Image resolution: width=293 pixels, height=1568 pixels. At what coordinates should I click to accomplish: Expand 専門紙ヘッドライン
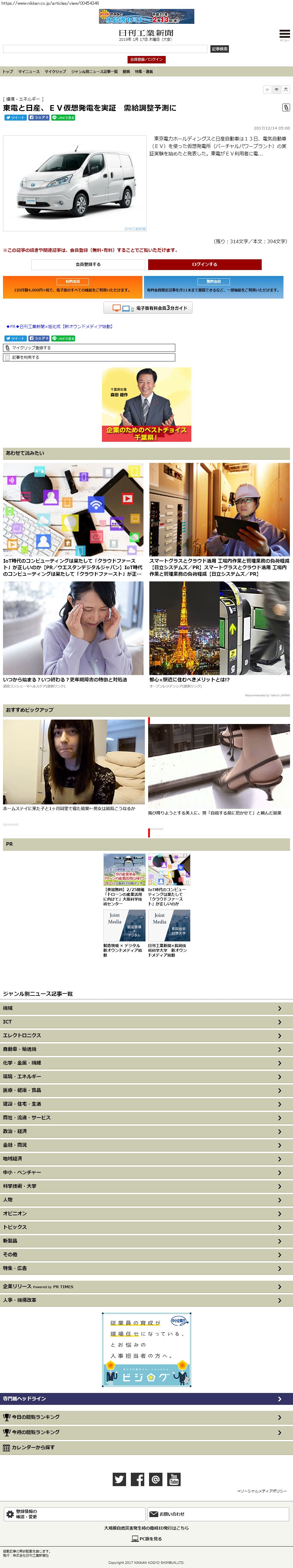146,1399
